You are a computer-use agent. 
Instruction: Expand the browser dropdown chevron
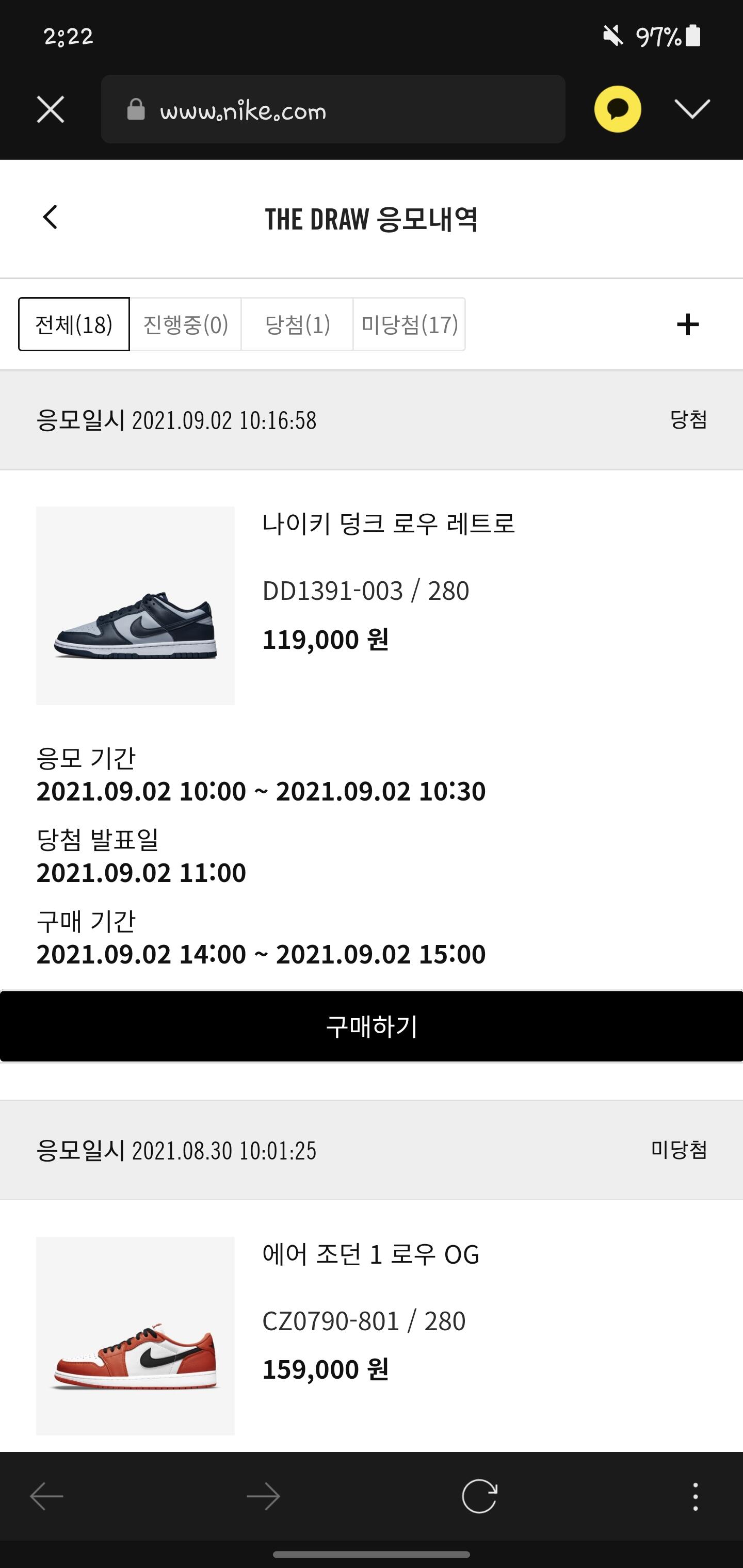(692, 109)
